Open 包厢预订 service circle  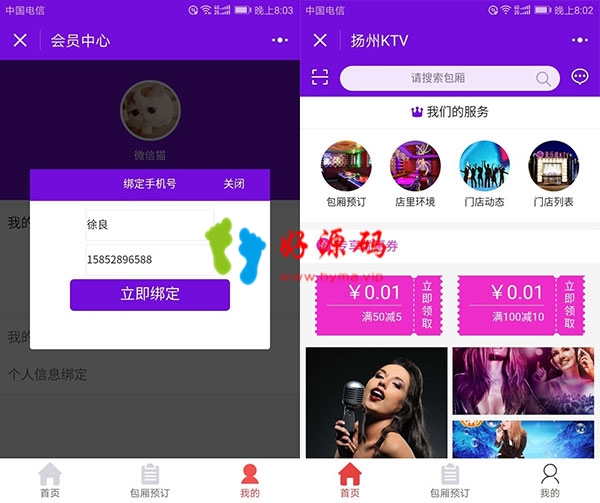pos(346,166)
